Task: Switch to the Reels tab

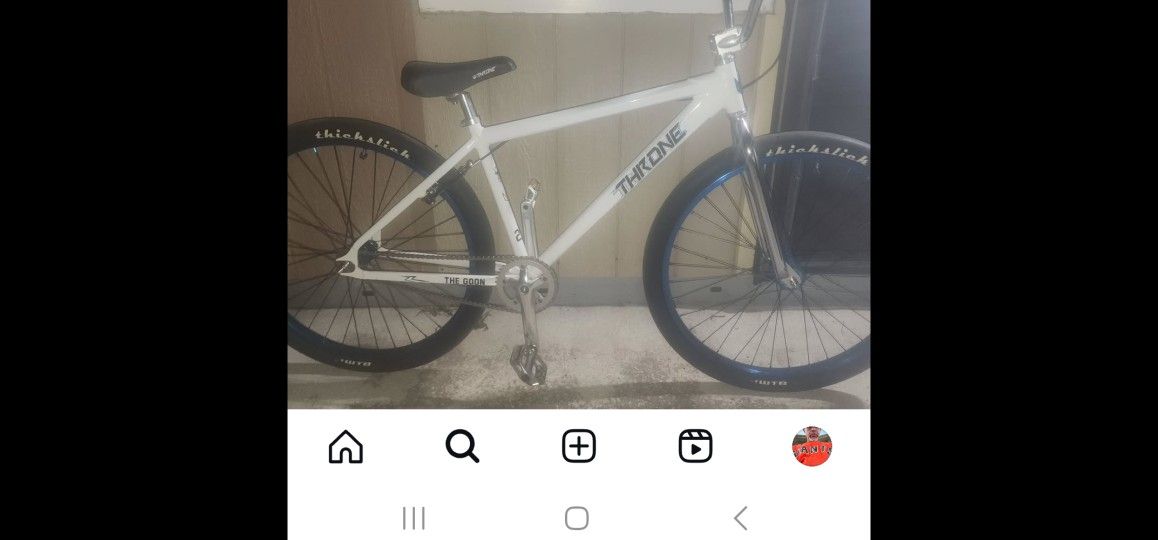Action: [x=695, y=446]
